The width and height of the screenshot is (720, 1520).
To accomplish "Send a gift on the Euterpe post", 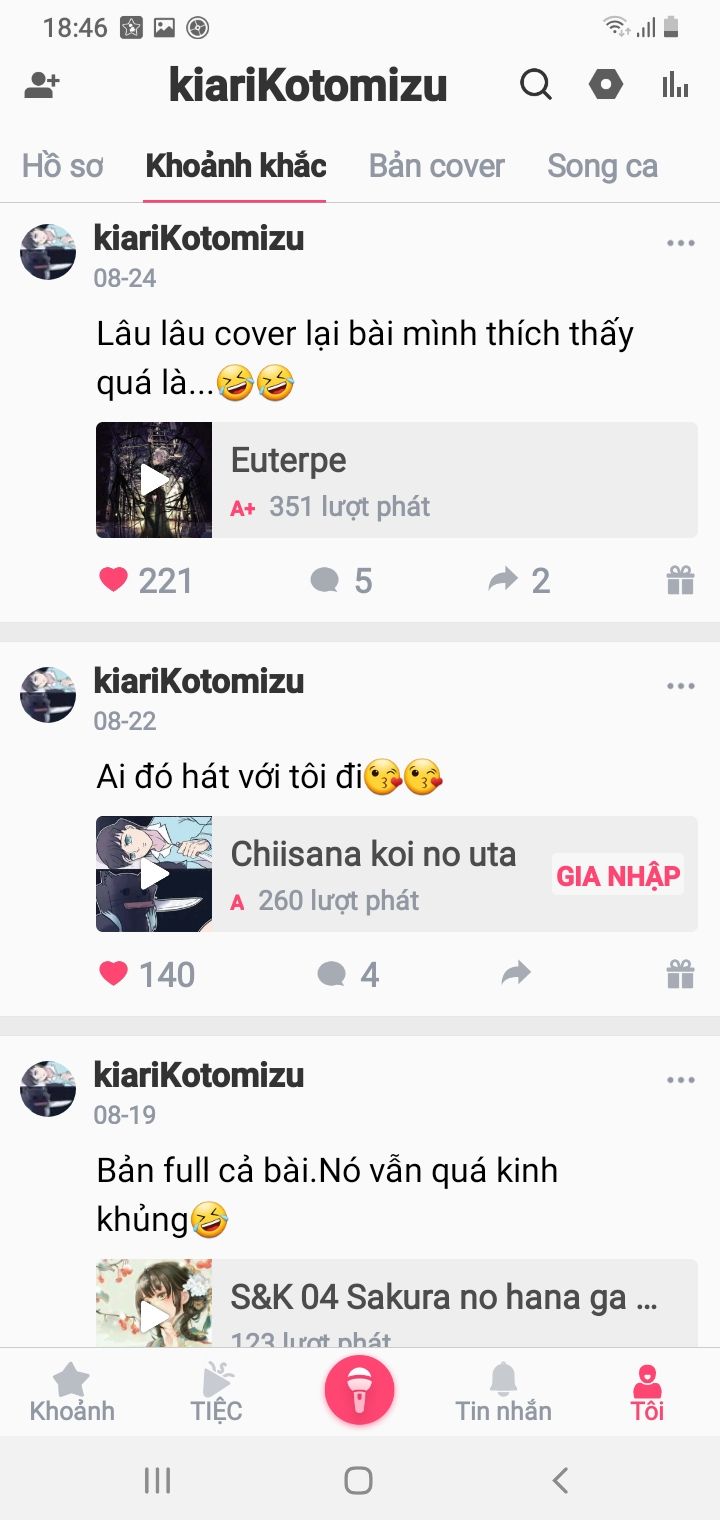I will 680,580.
